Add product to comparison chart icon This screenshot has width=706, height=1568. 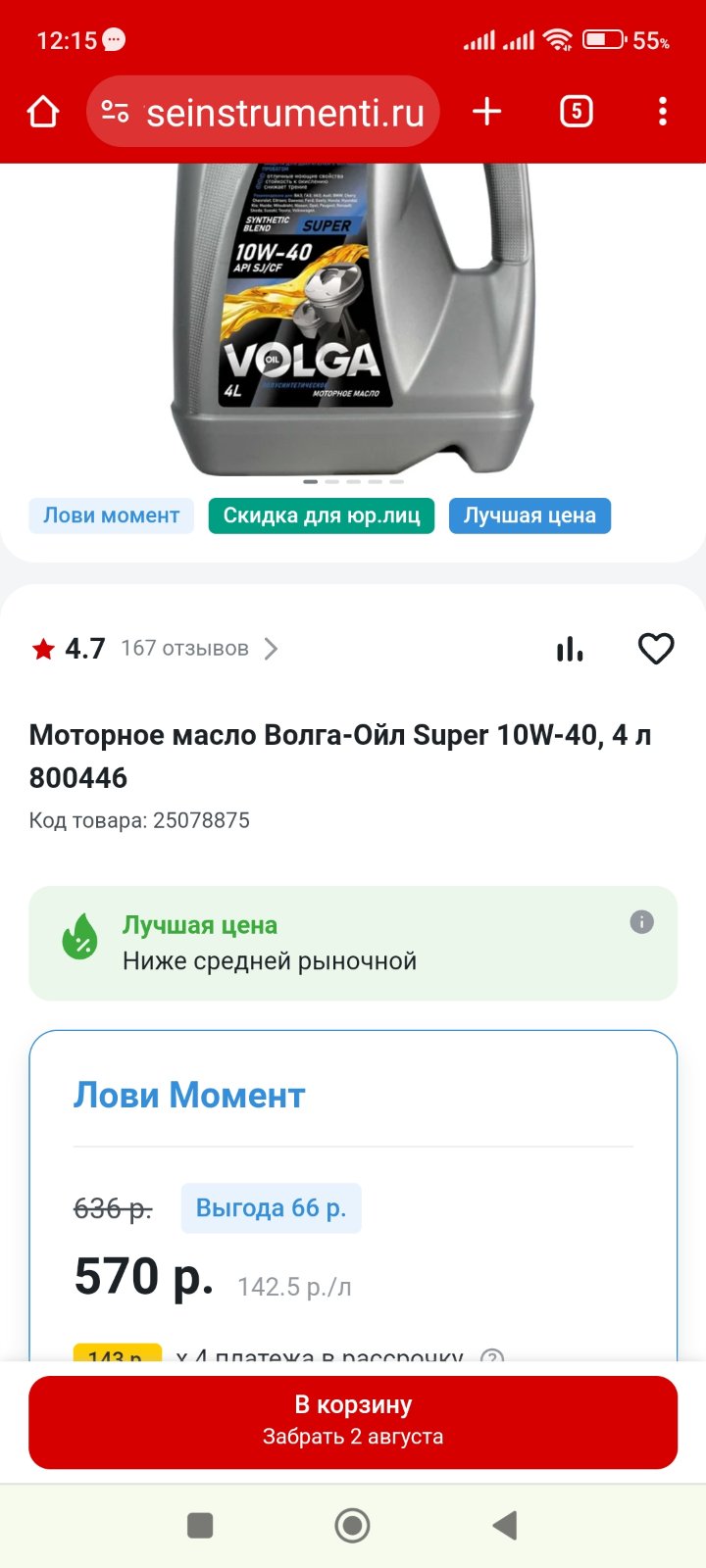pyautogui.click(x=570, y=649)
